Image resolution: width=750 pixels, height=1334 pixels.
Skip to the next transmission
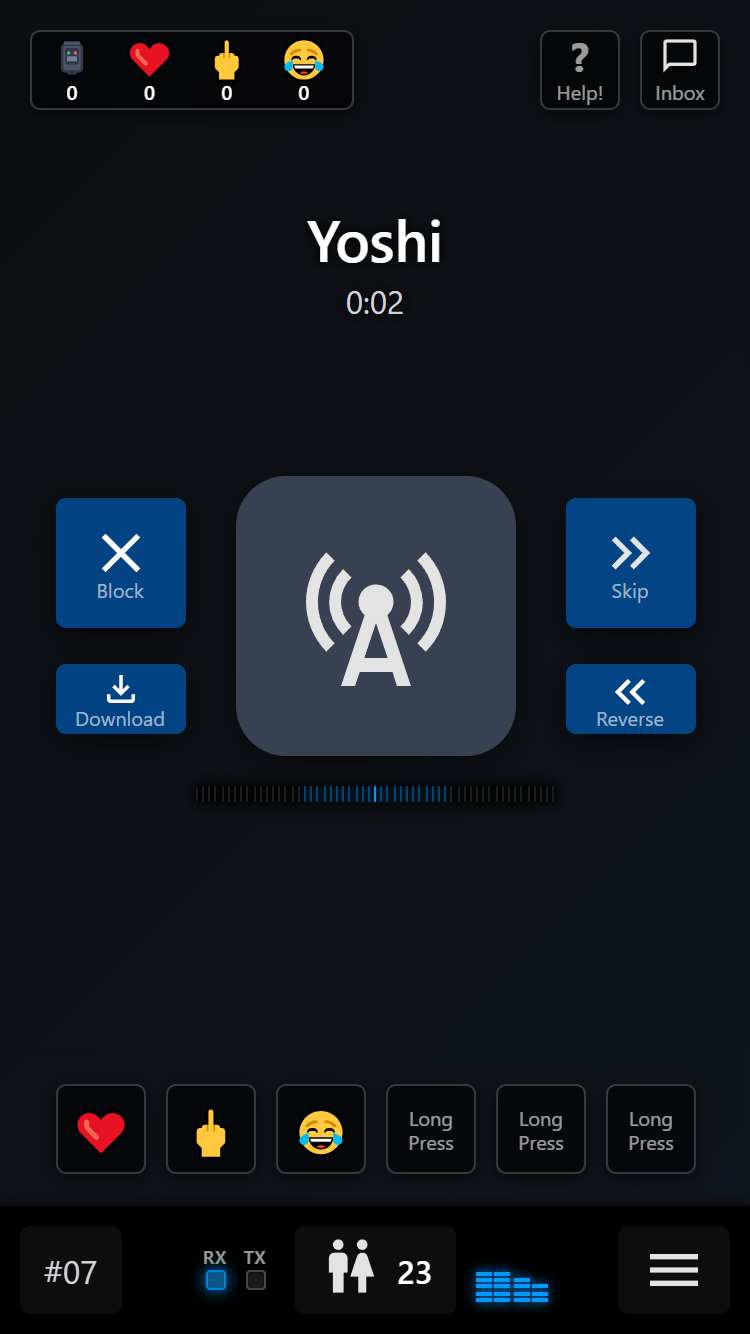click(630, 563)
